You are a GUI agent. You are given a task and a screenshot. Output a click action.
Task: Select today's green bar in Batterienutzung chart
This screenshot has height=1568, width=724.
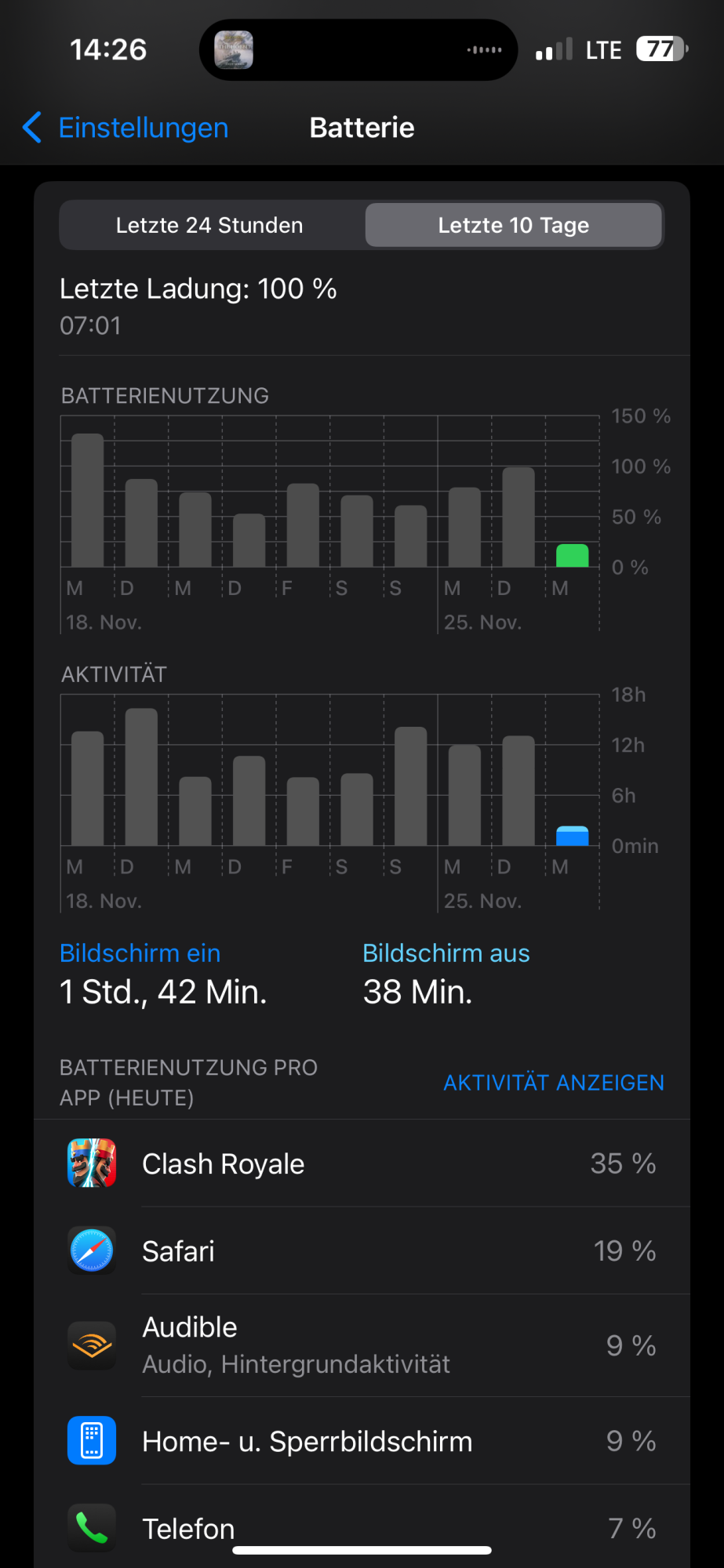[x=572, y=555]
